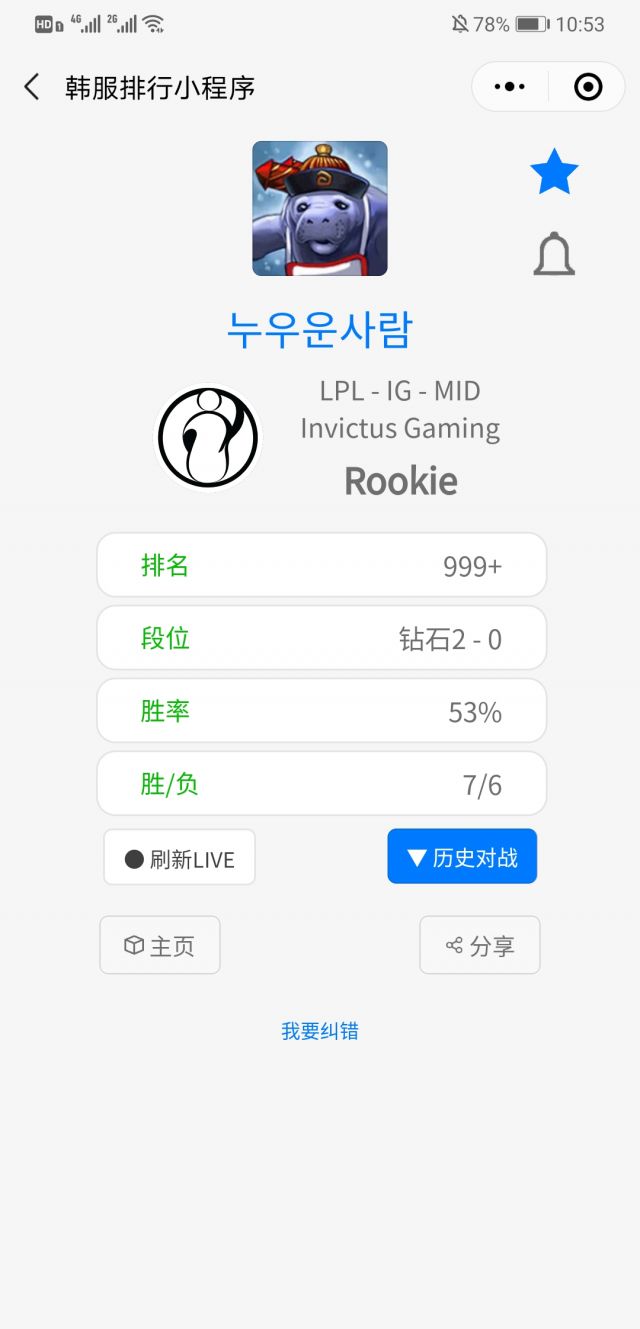
Task: Enable notifications with the bell icon
Action: 554,254
